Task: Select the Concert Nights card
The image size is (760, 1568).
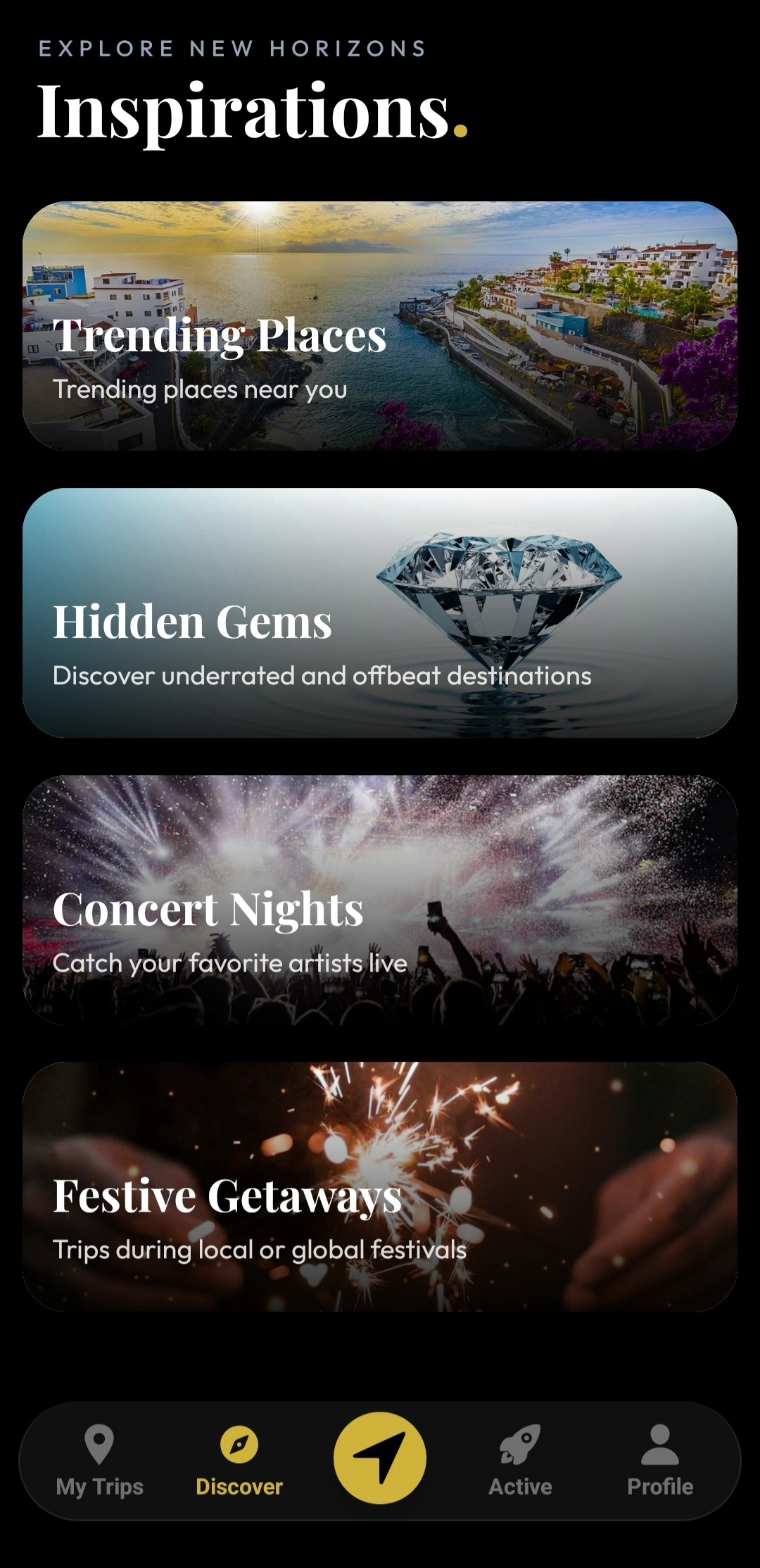Action: (380, 899)
